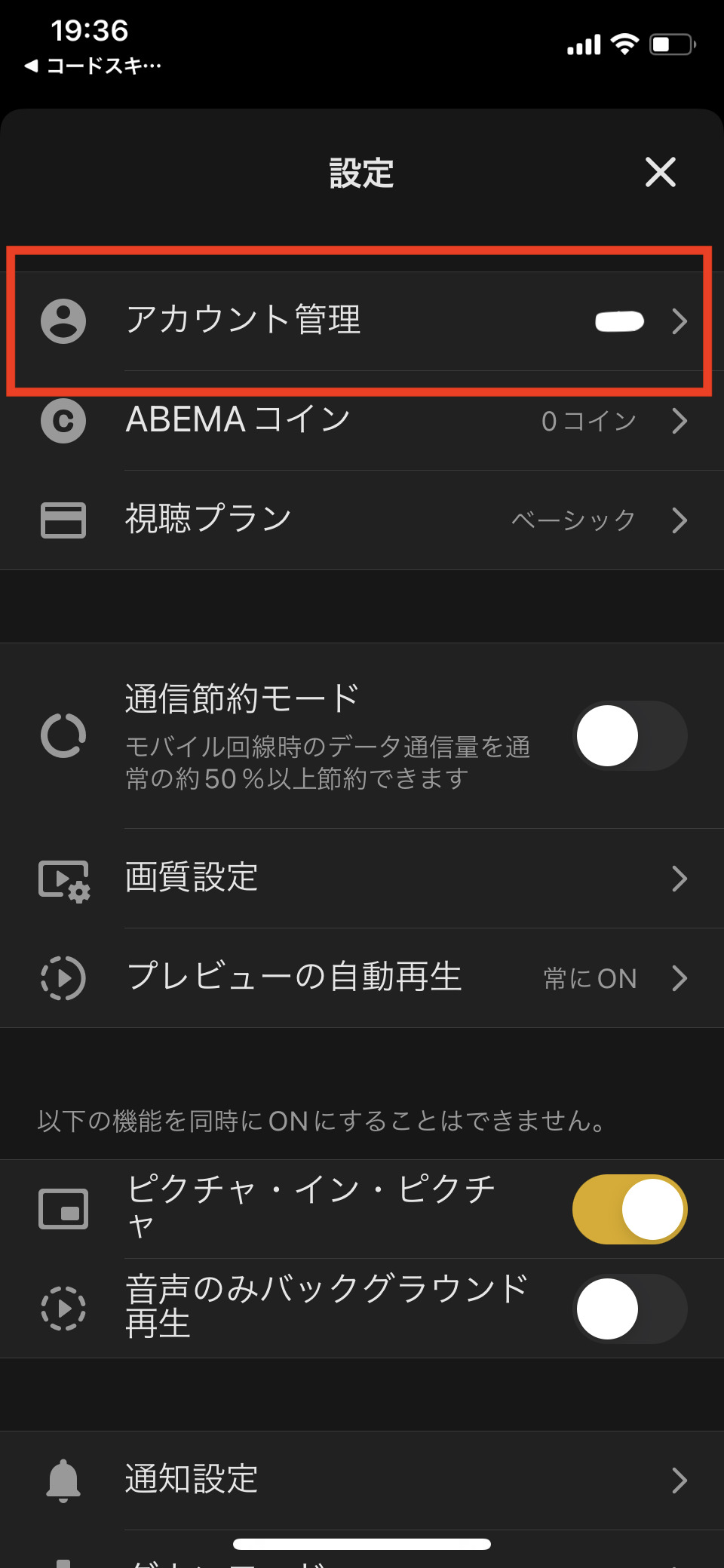
Task: Open the 通知設定 menu entry
Action: (362, 1477)
